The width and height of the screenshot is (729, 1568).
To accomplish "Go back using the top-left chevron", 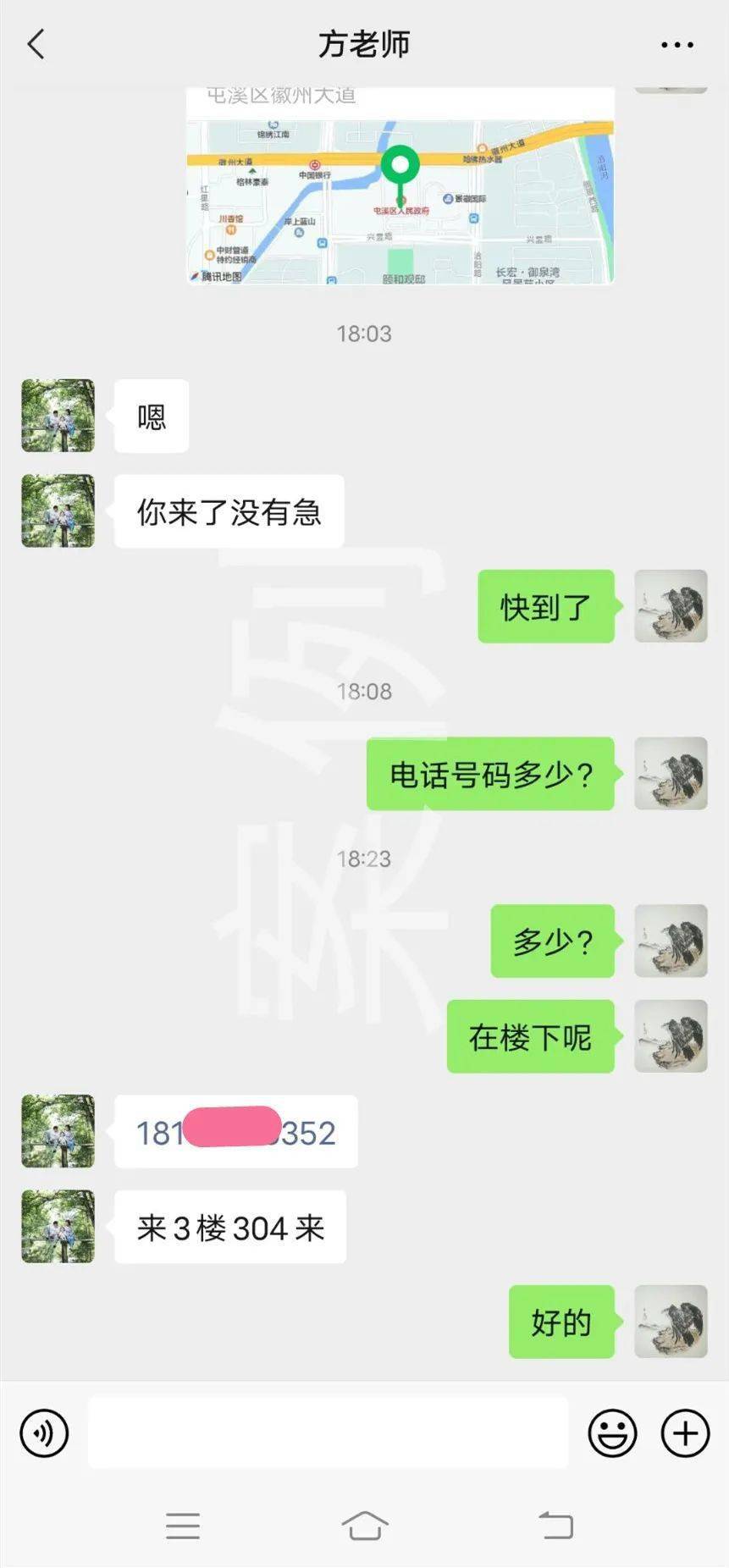I will [35, 45].
